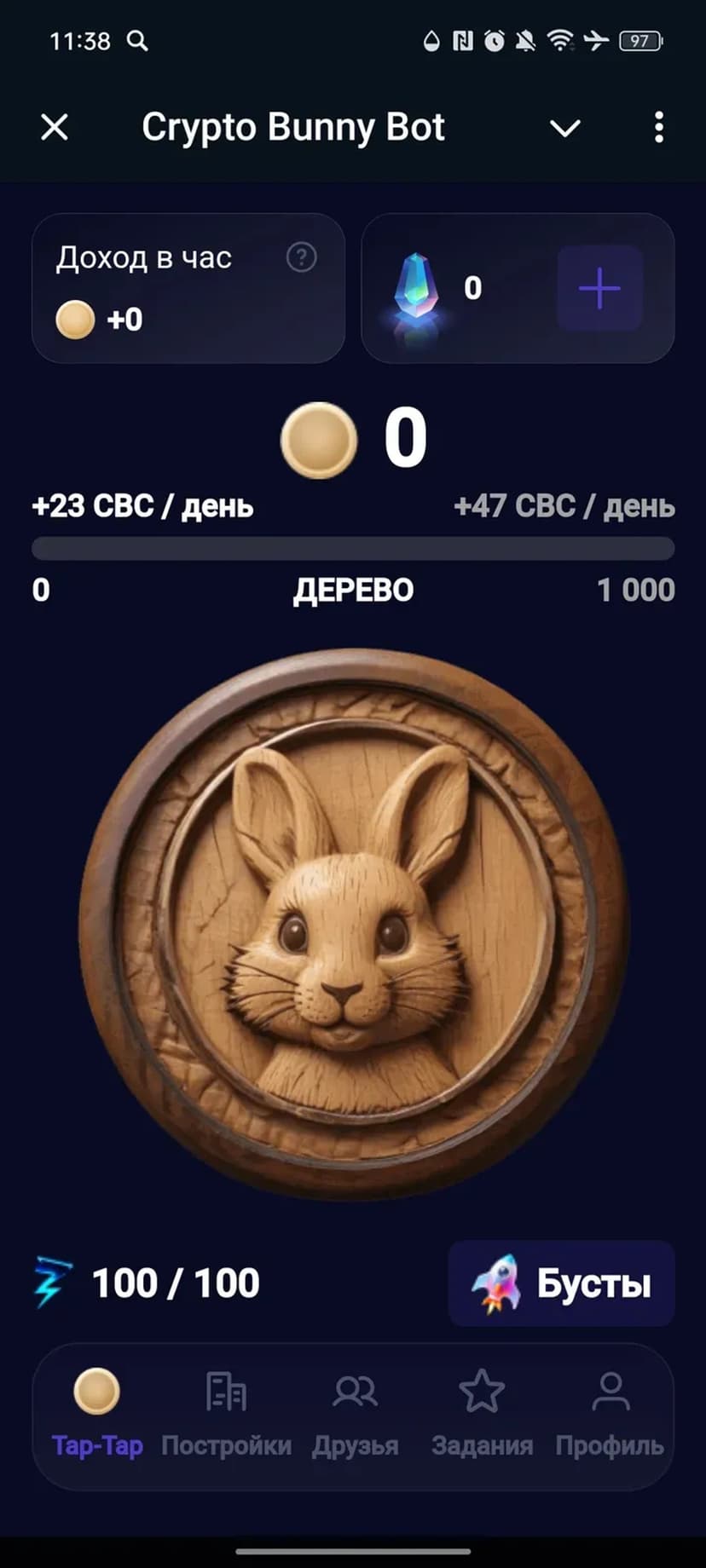
Task: Go to the Друзья tab
Action: click(355, 1411)
